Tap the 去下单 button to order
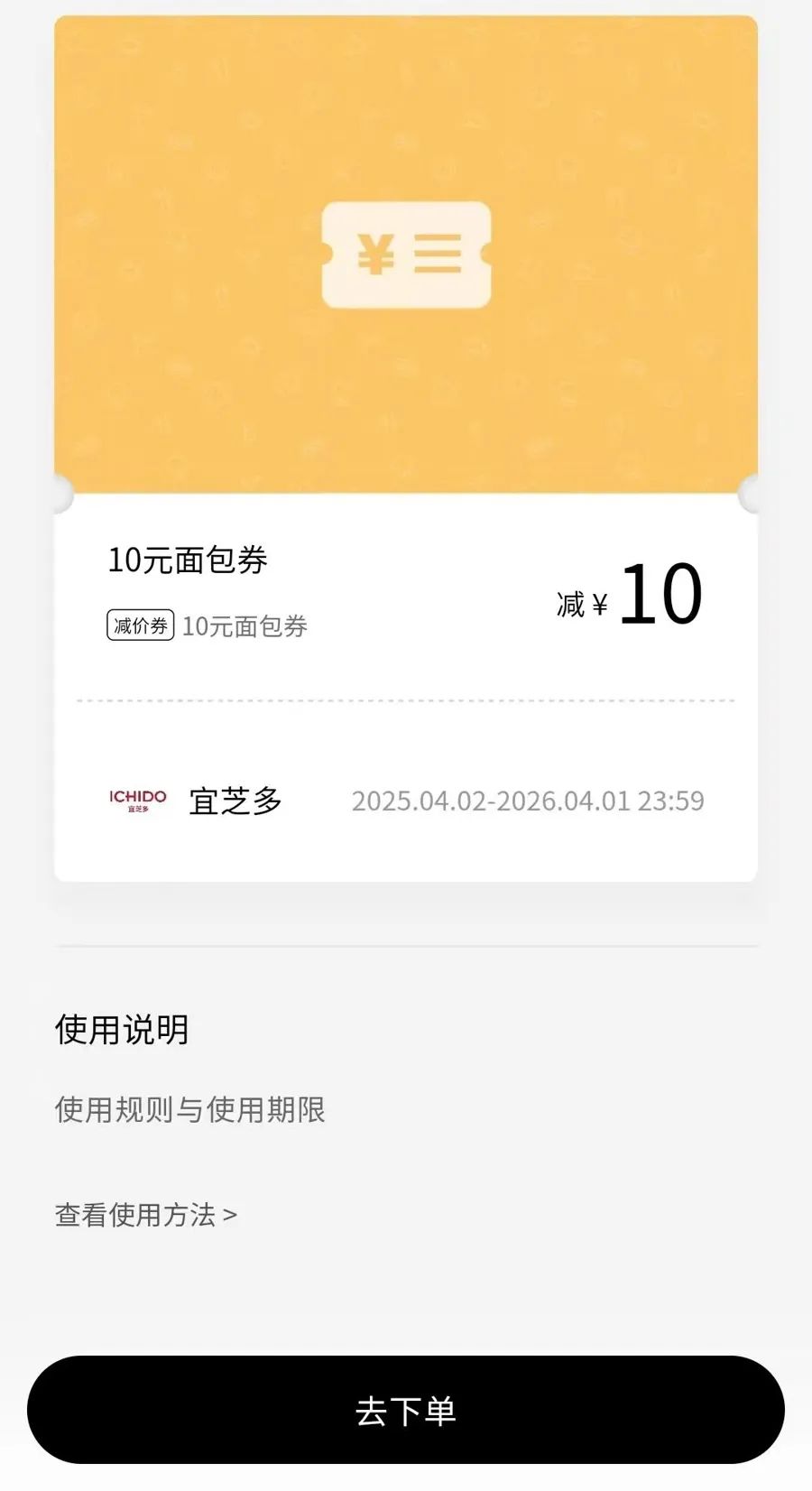Viewport: 812px width, 1491px height. (x=406, y=1410)
